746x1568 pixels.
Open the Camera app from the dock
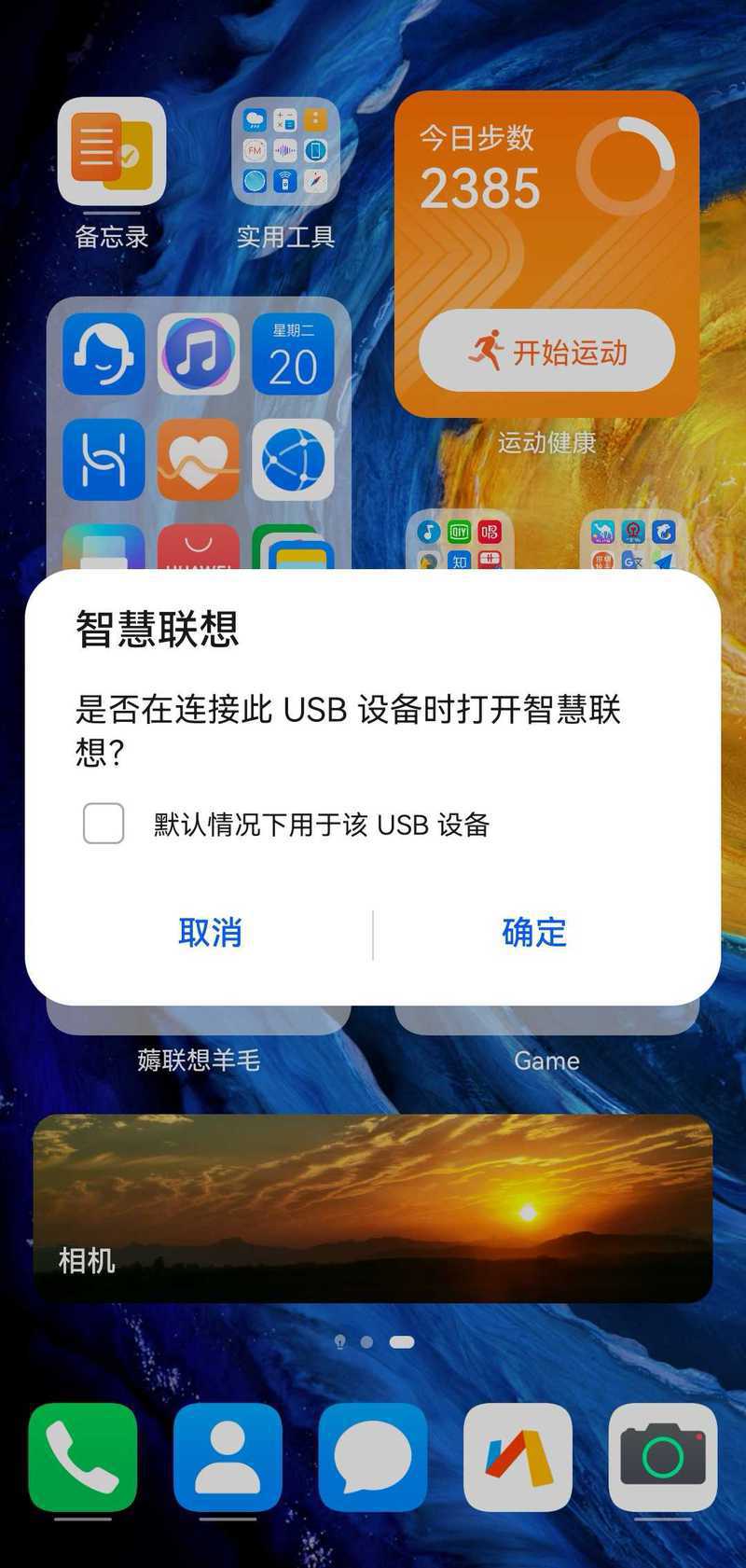coord(663,1457)
